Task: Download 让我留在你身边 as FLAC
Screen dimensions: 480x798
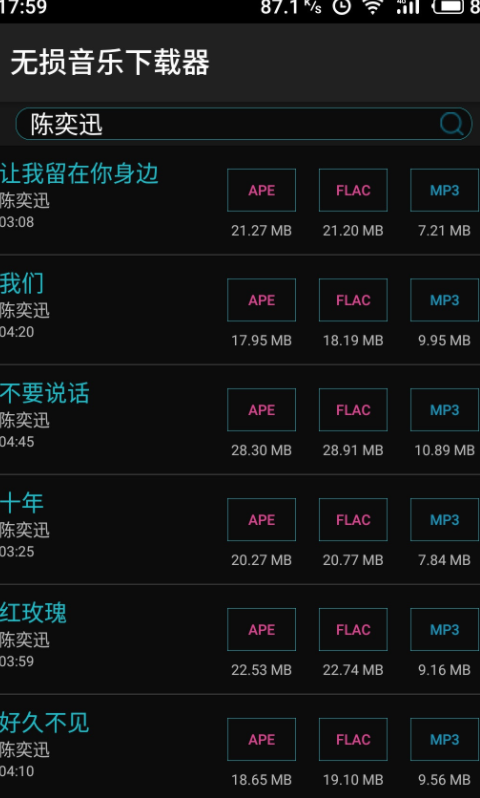Action: tap(353, 190)
